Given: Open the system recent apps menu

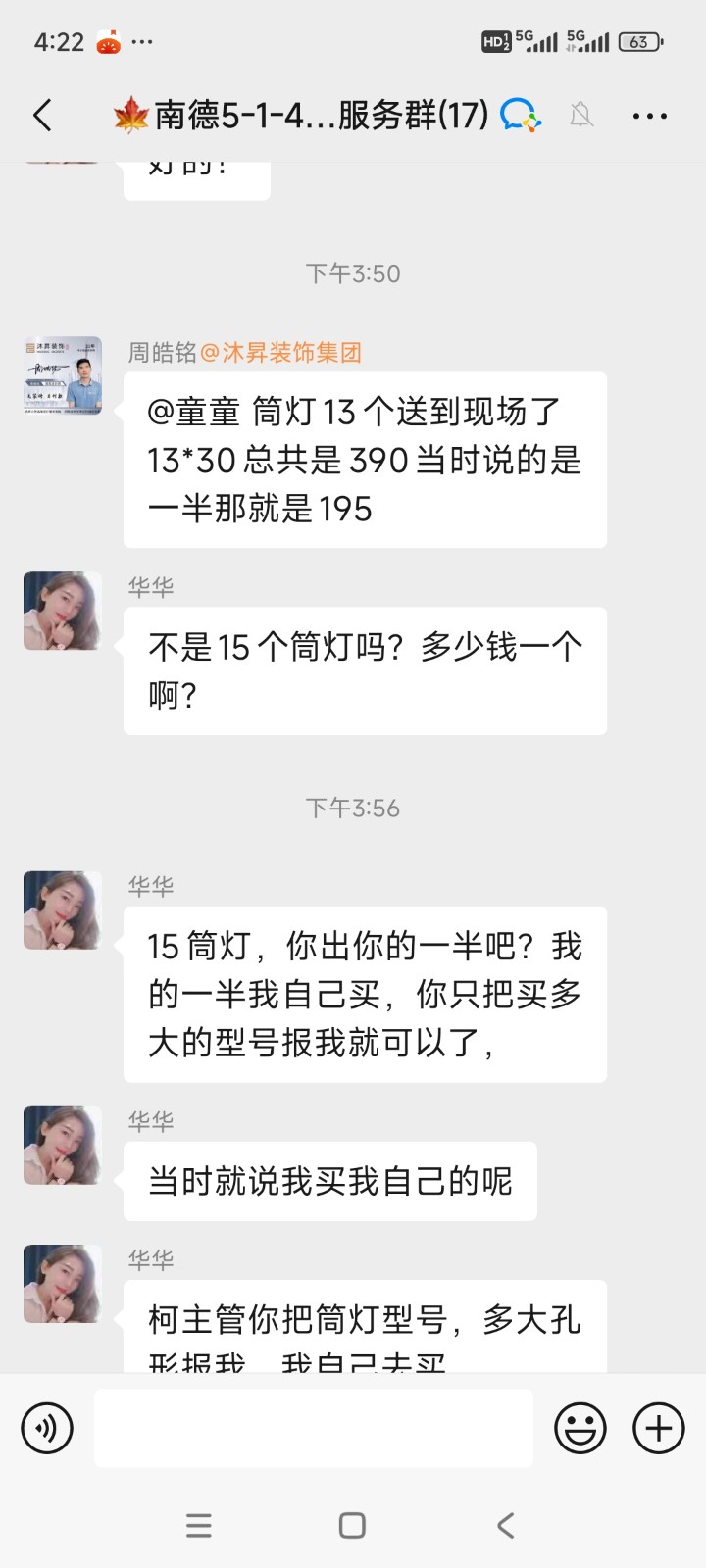Looking at the screenshot, I should click(199, 1525).
